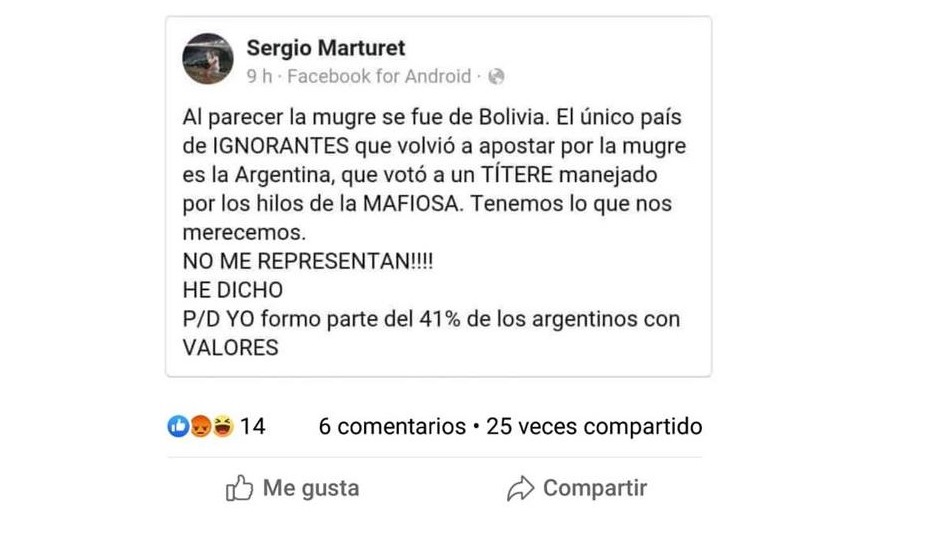940x546 pixels.
Task: Like the post with Me gusta
Action: pos(293,489)
